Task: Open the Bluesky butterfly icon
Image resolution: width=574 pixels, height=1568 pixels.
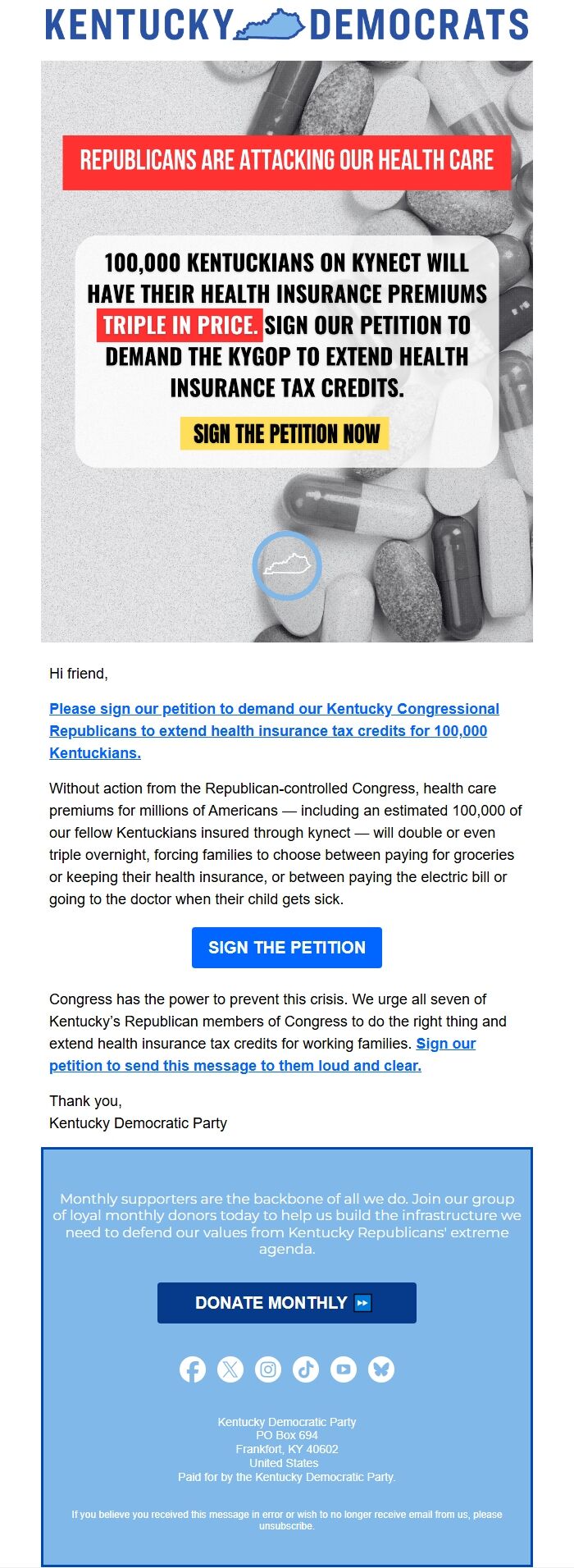Action: click(381, 1369)
